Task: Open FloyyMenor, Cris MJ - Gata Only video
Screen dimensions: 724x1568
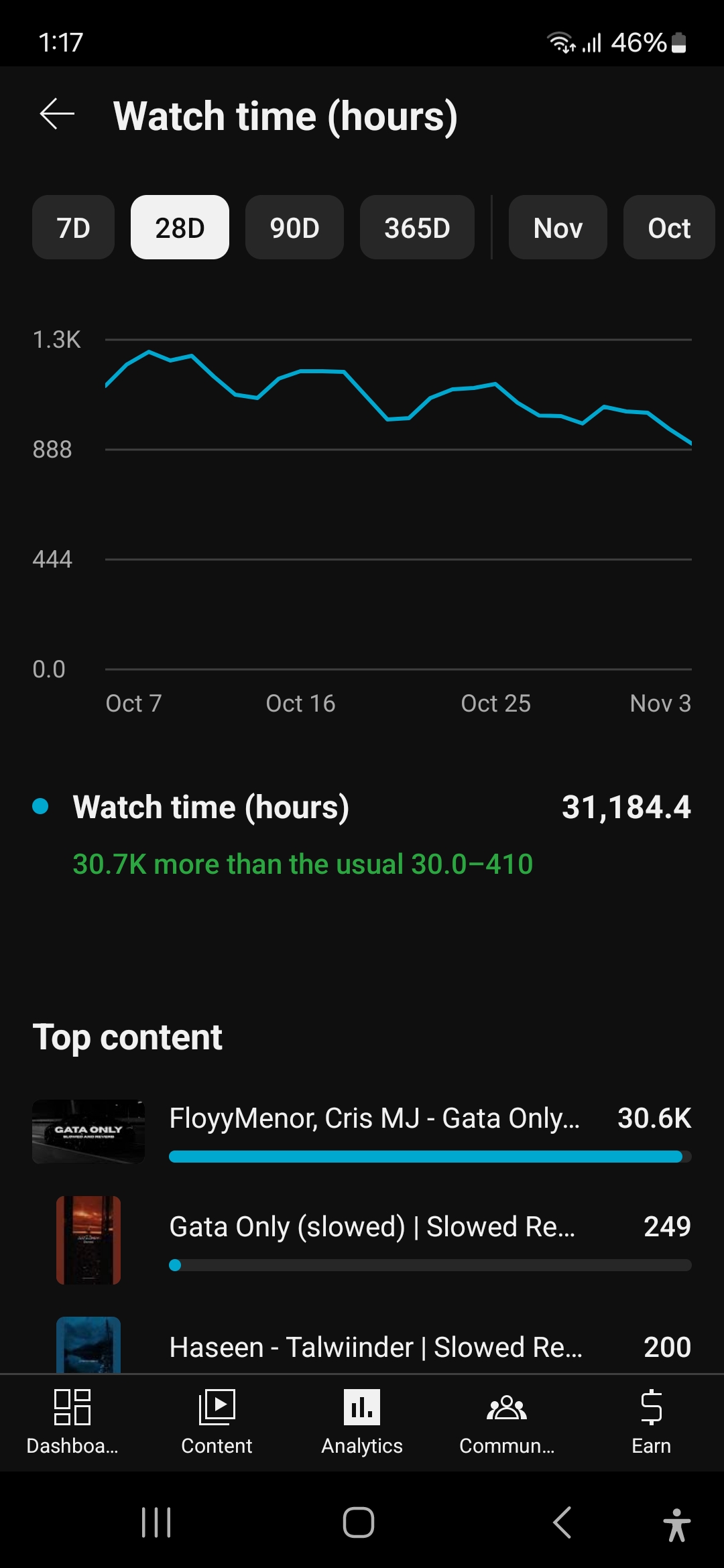Action: [x=374, y=1119]
